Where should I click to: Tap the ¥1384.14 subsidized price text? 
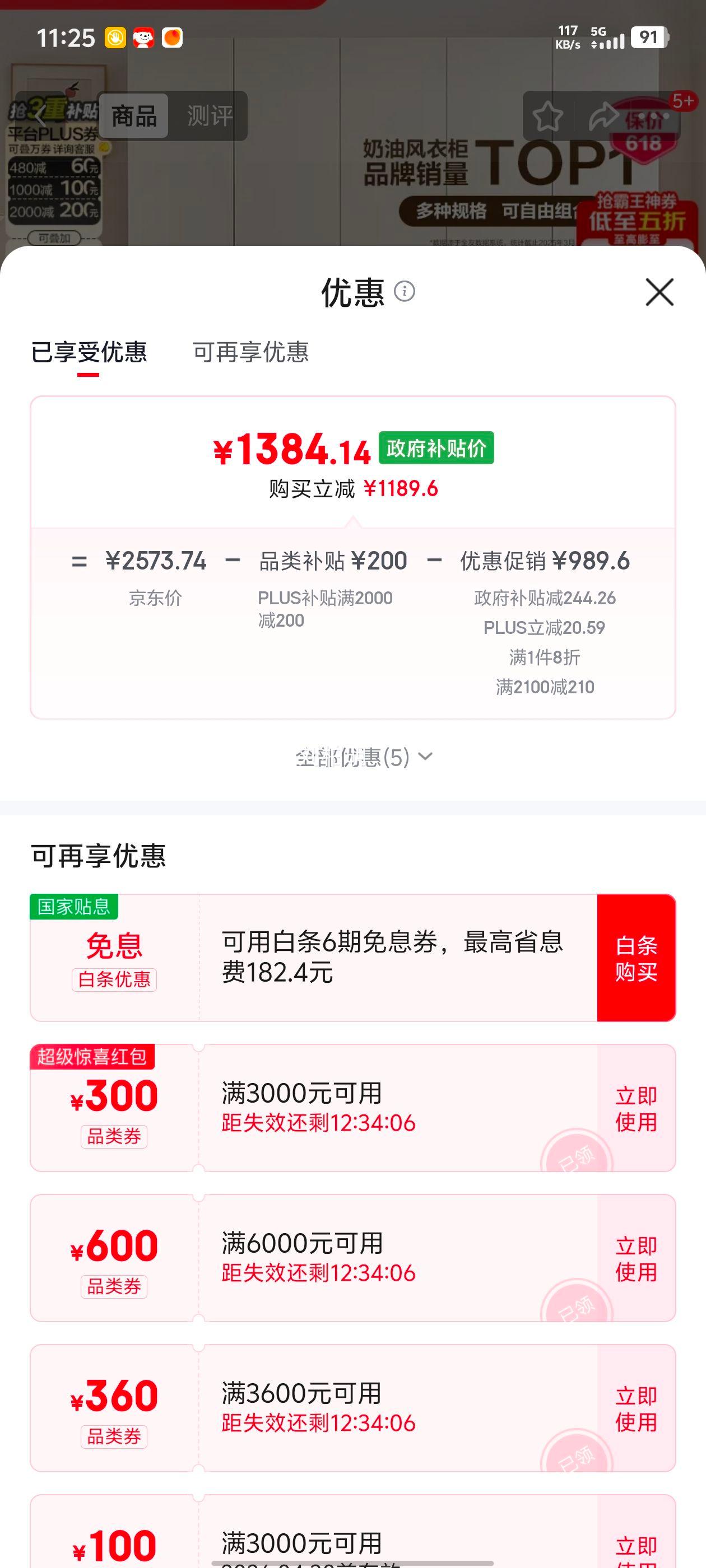click(x=292, y=449)
